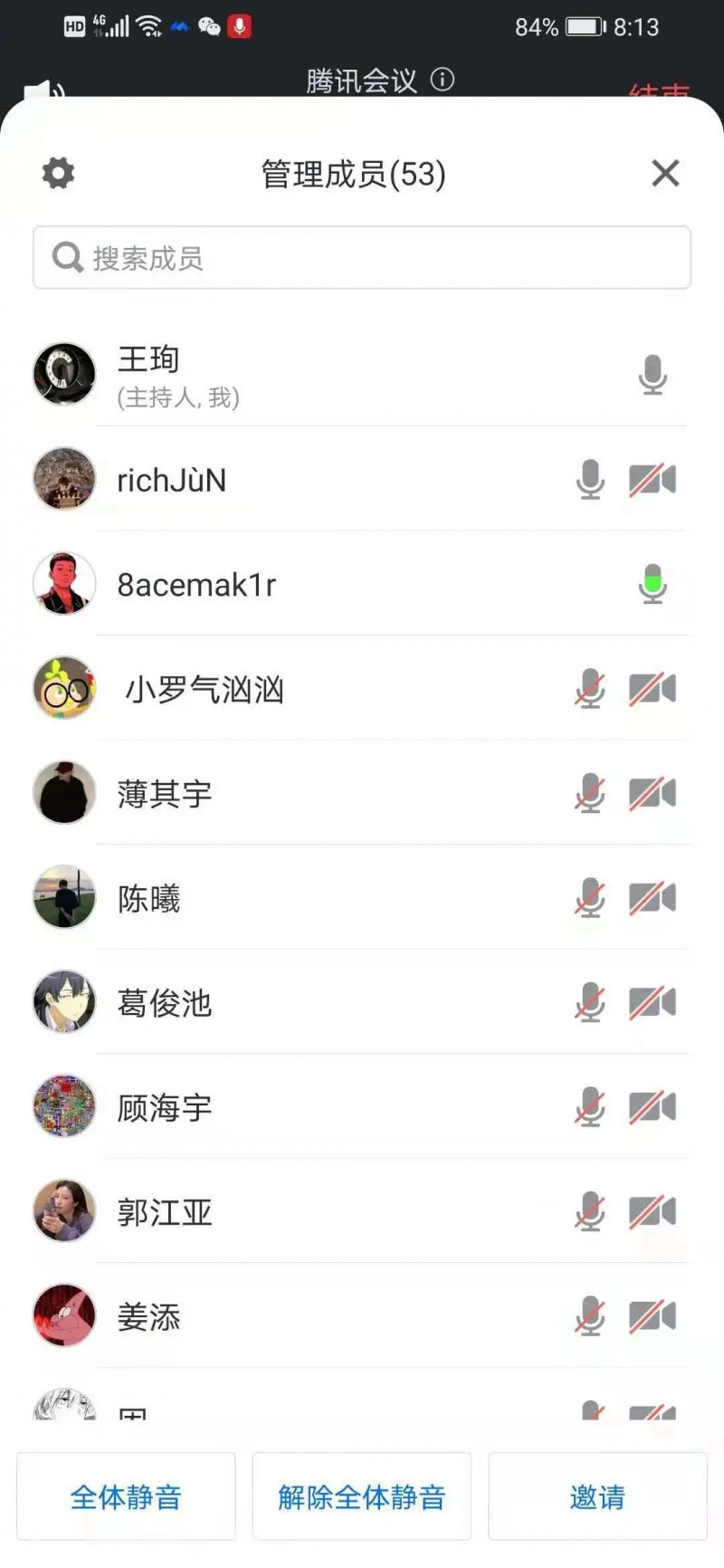The height and width of the screenshot is (1568, 724).
Task: Mute all participants with 全体静音
Action: click(x=126, y=1496)
